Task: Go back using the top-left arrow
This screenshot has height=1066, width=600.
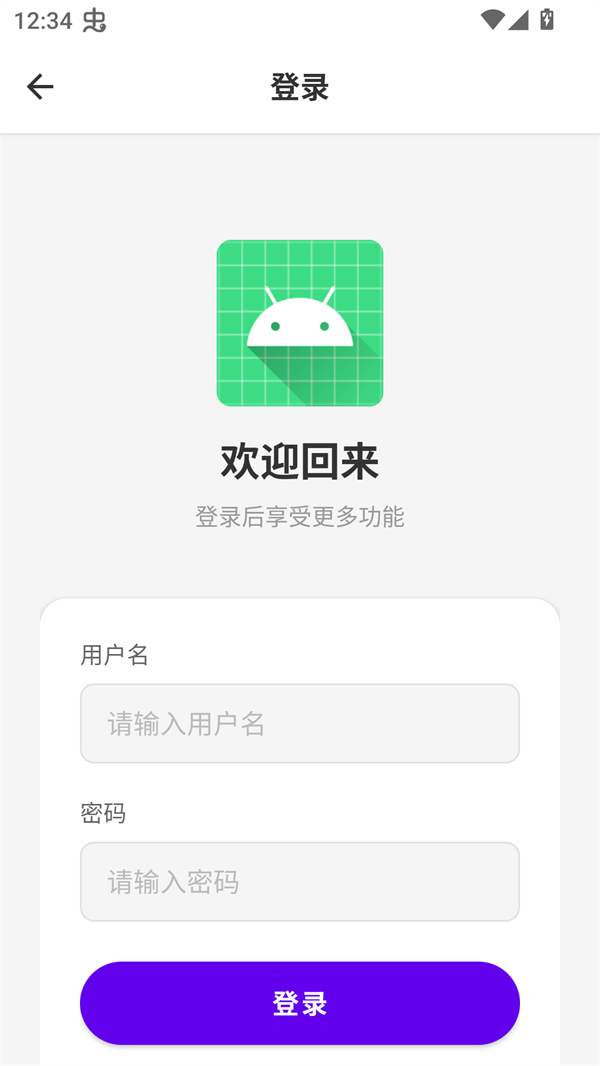Action: pyautogui.click(x=40, y=87)
